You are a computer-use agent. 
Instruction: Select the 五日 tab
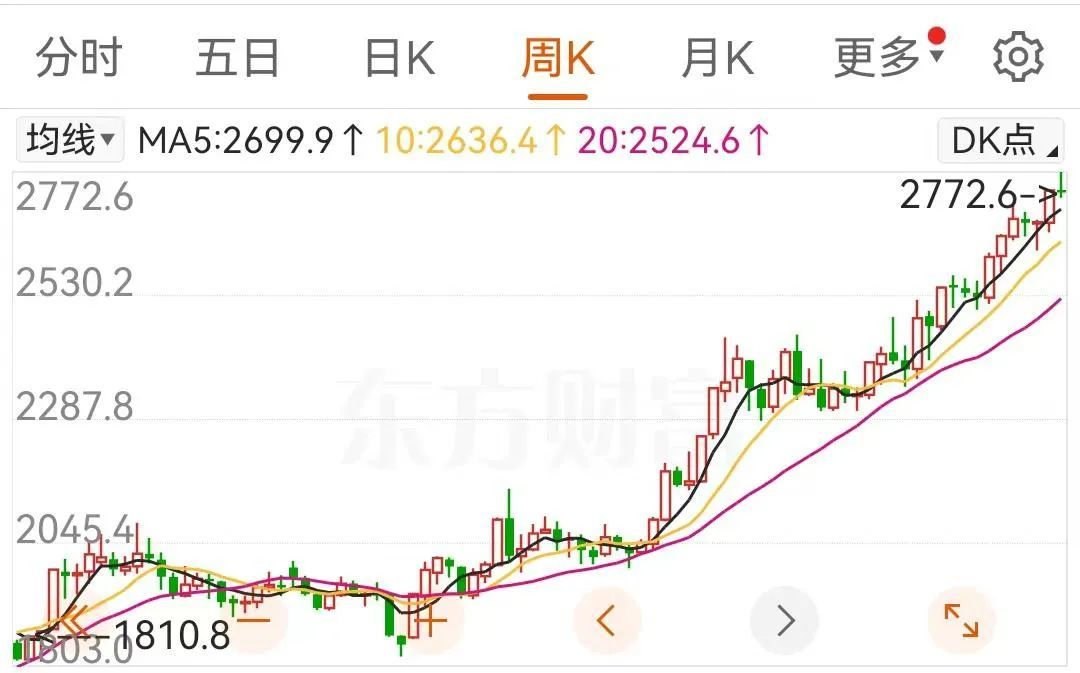[238, 57]
